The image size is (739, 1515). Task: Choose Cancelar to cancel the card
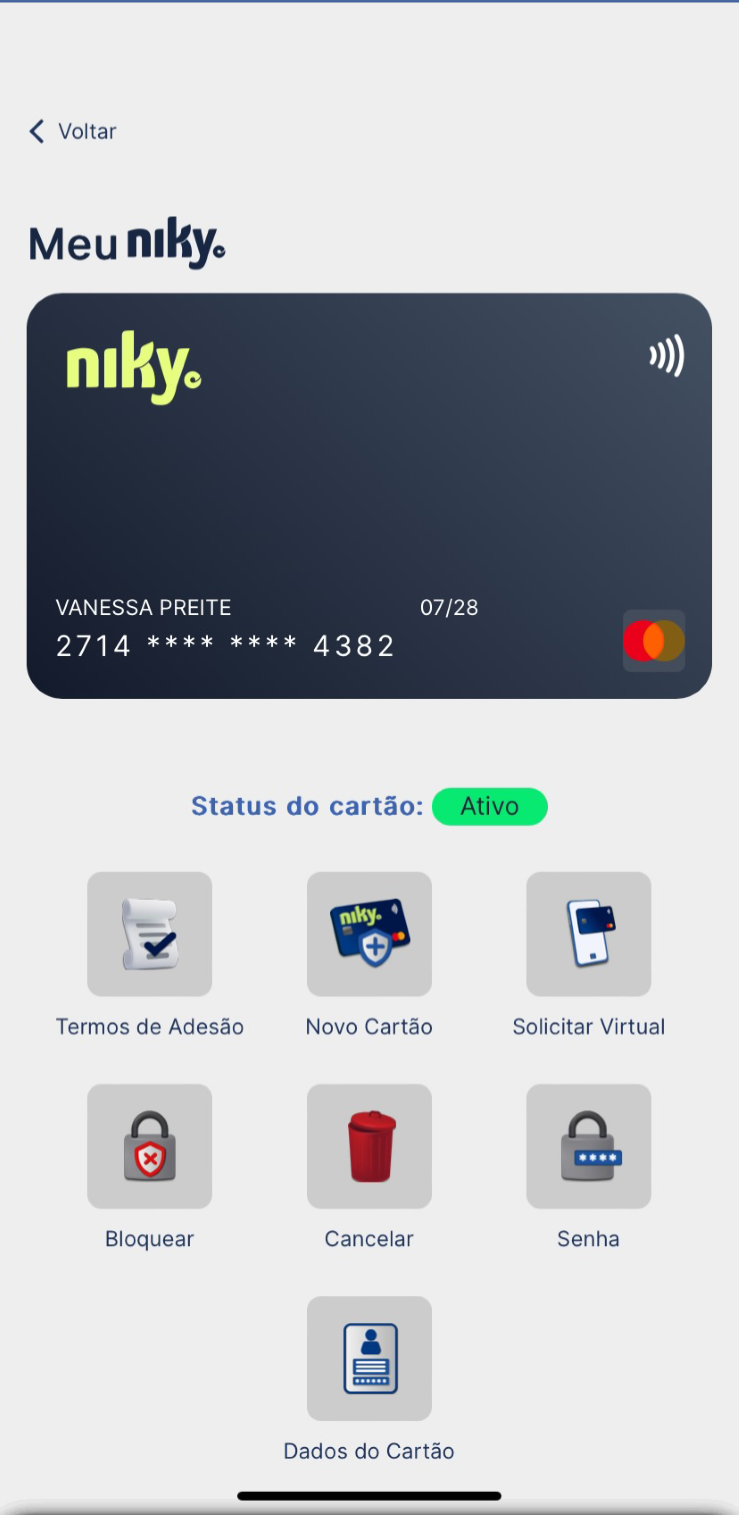click(x=369, y=1146)
